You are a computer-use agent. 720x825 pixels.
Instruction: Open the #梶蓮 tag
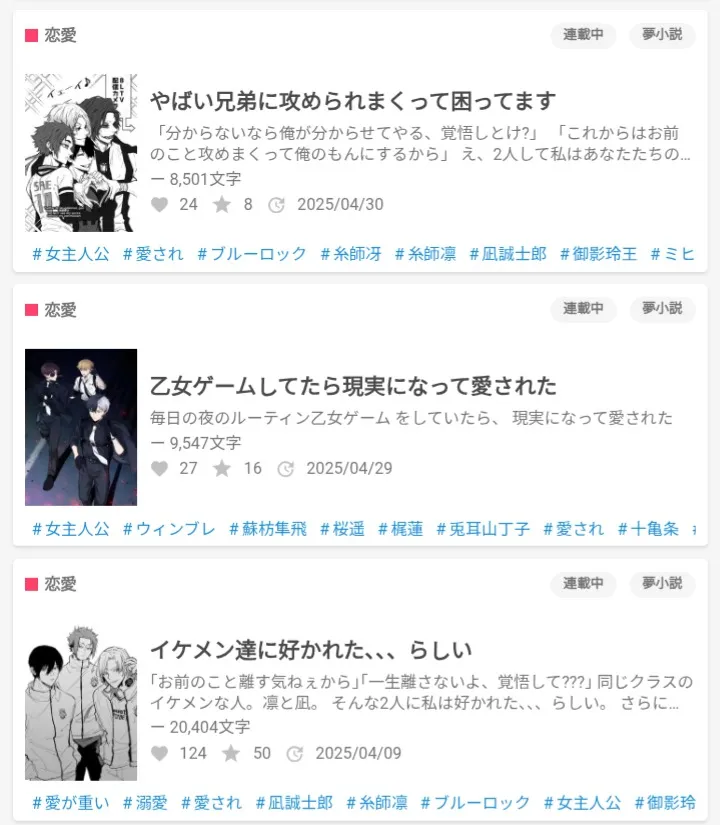pyautogui.click(x=400, y=529)
